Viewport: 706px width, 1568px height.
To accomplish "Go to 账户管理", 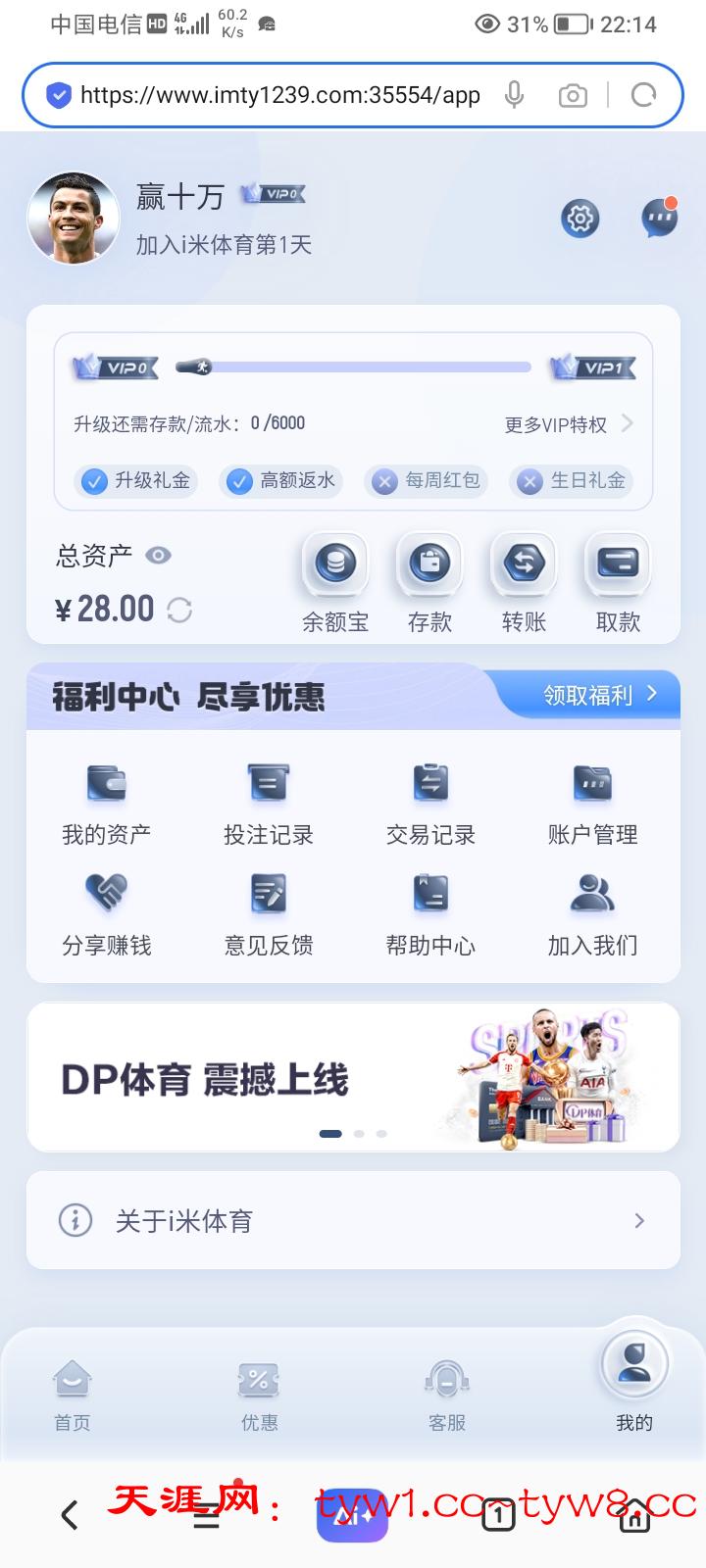I will pos(592,804).
